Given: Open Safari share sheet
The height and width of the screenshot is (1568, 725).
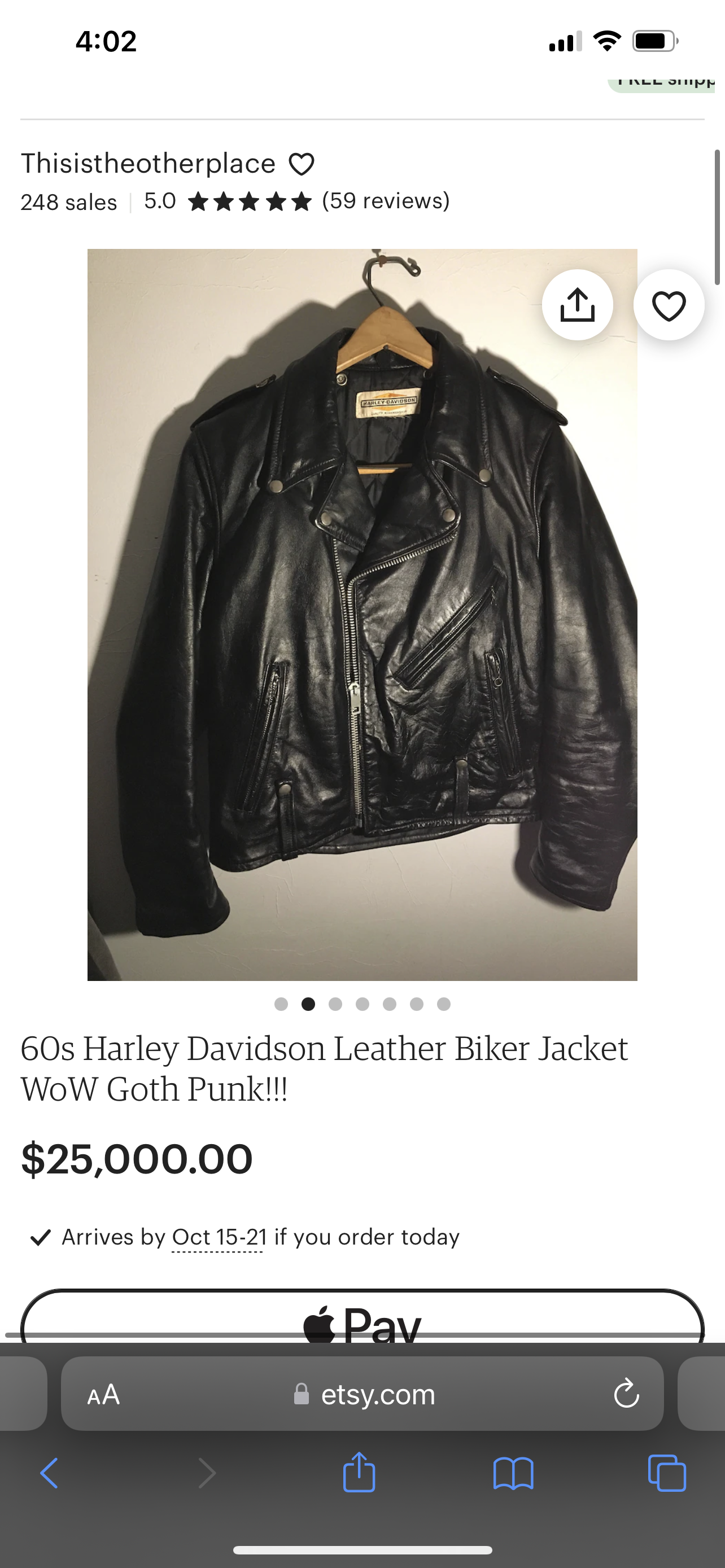Looking at the screenshot, I should [x=359, y=1473].
